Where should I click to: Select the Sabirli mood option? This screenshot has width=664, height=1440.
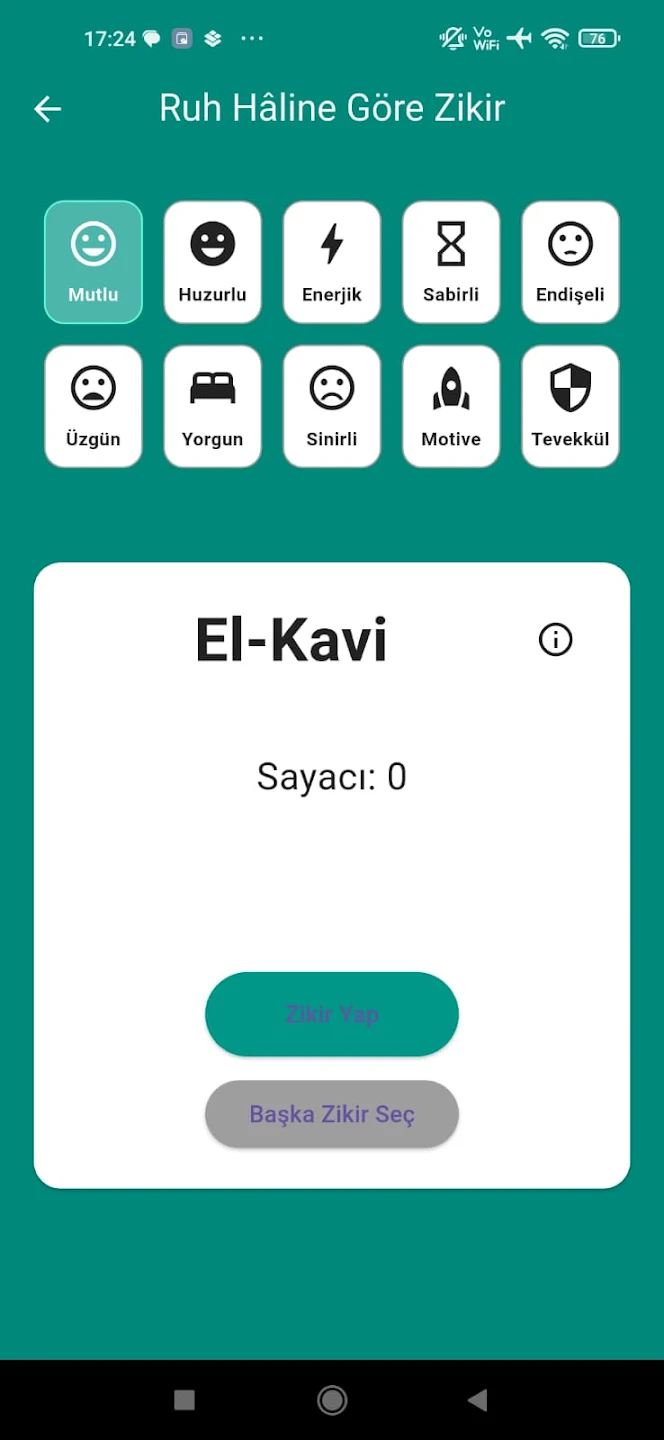coord(451,262)
